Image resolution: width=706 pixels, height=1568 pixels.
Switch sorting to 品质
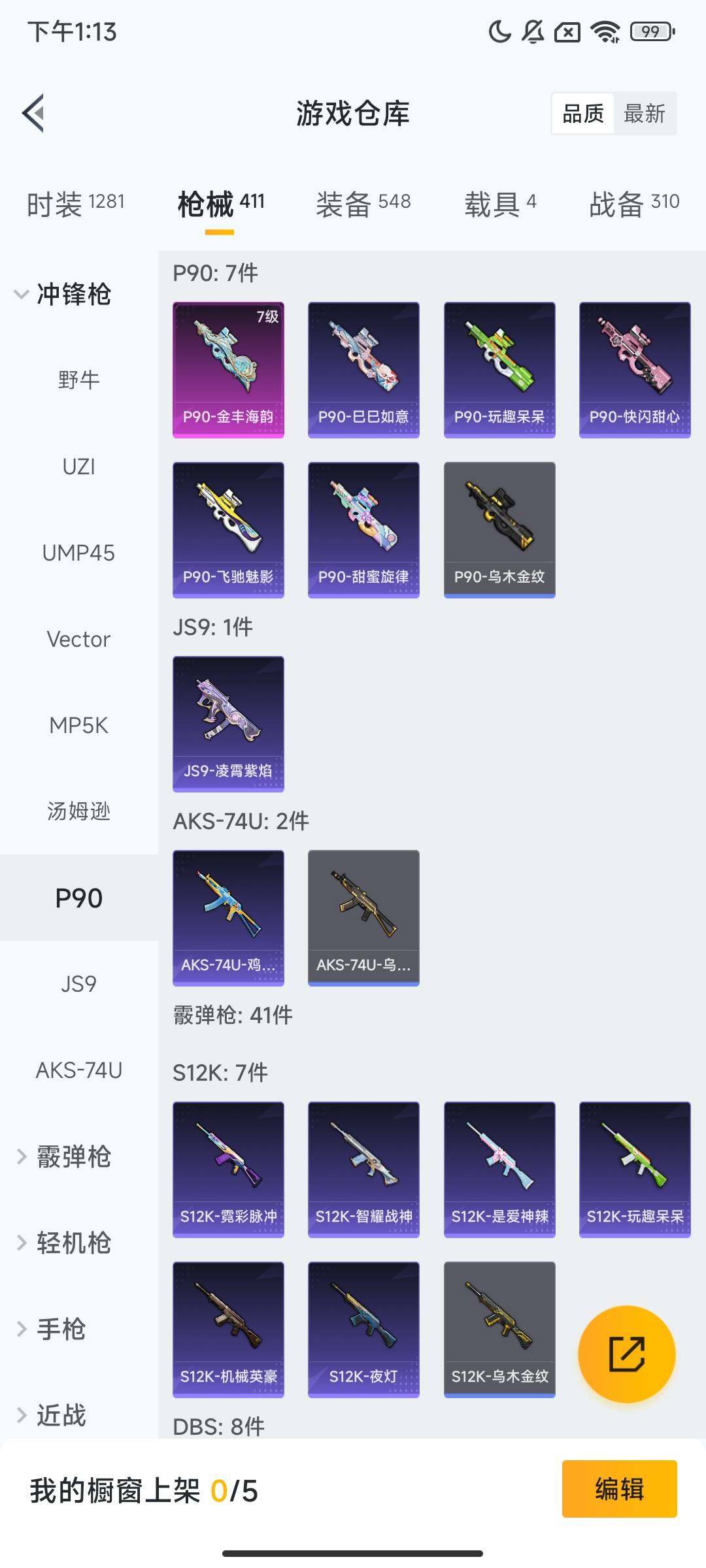coord(584,113)
